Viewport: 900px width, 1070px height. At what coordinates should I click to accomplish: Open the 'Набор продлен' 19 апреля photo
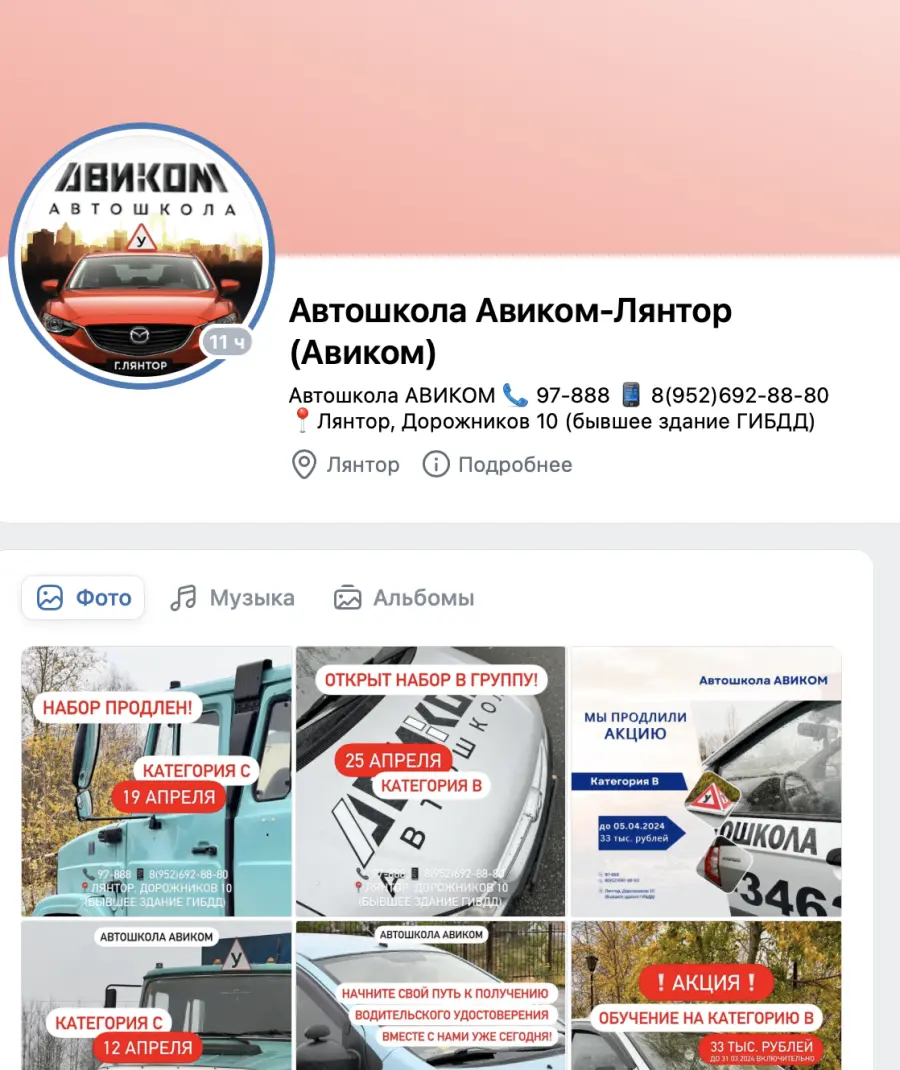coord(157,781)
